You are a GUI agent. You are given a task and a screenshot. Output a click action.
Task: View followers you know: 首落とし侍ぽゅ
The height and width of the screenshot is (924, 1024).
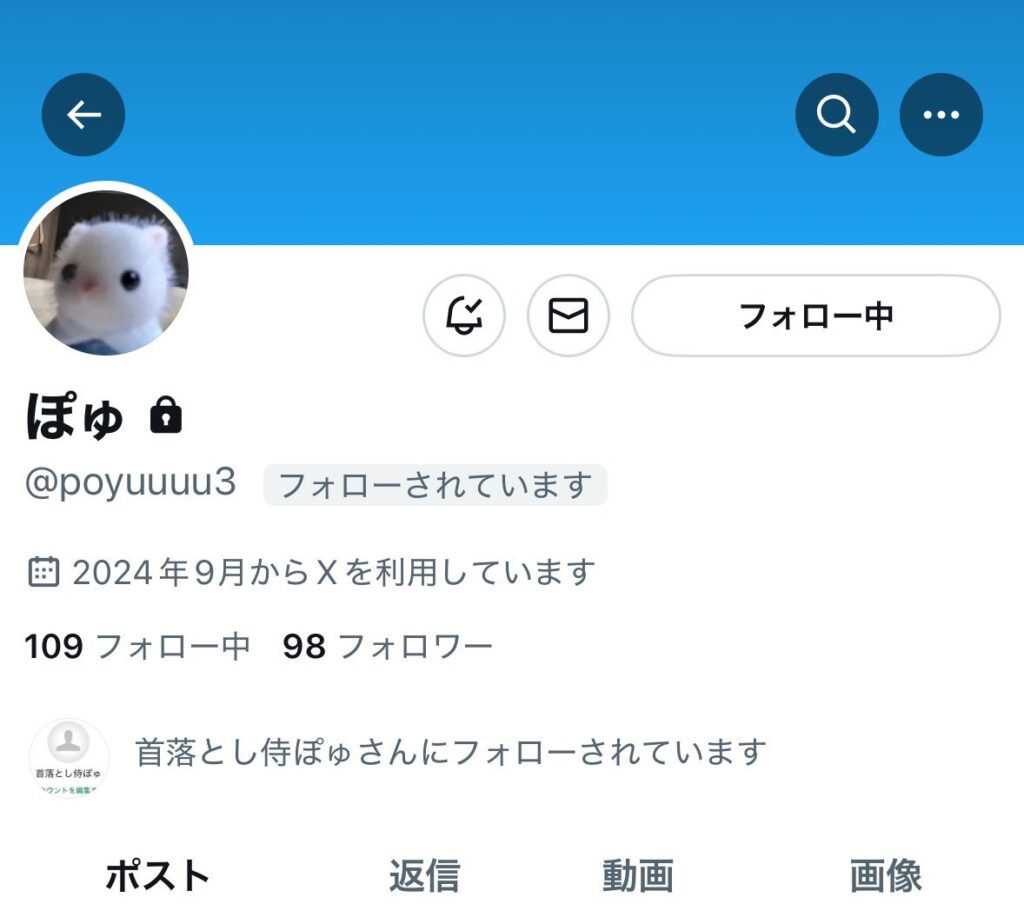tap(450, 752)
